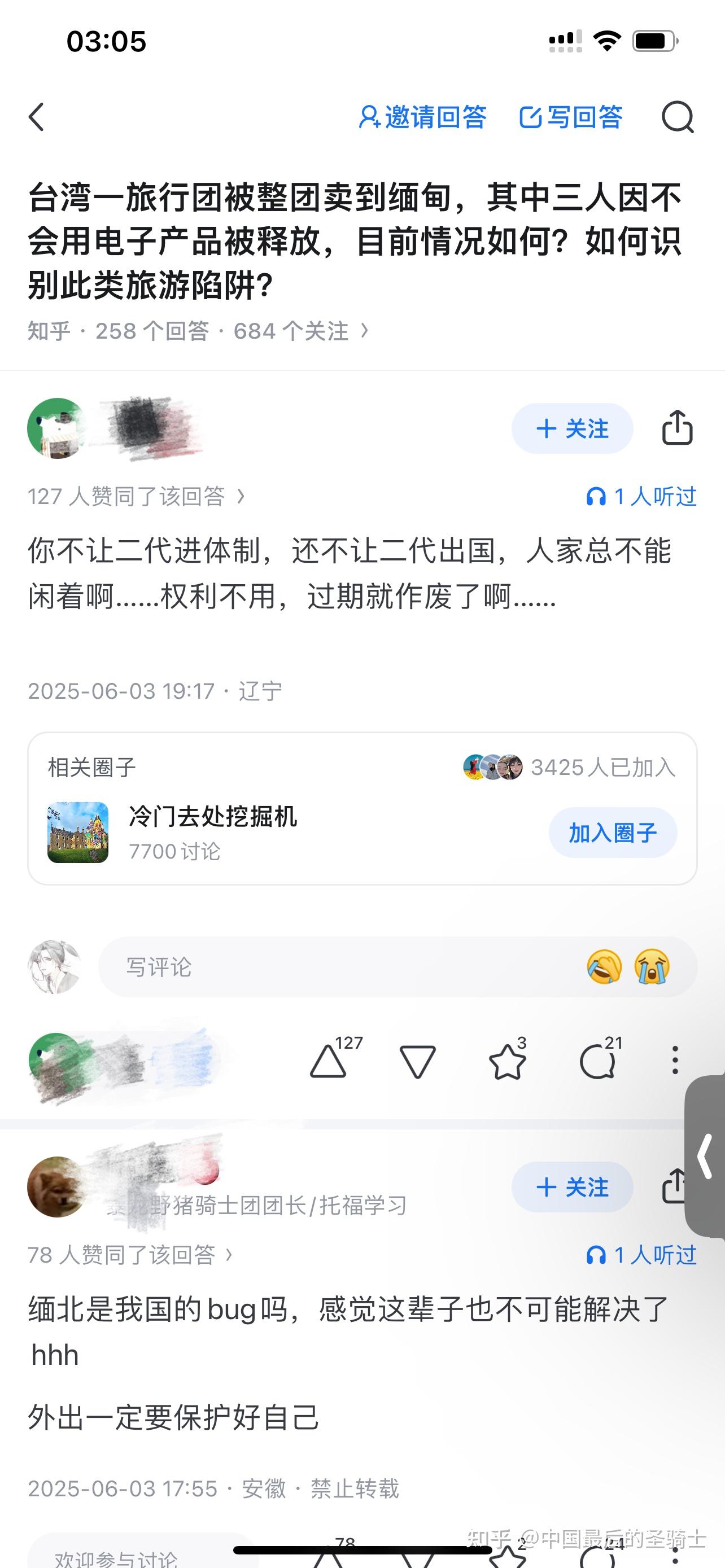The width and height of the screenshot is (725, 1568).
Task: Tap 加入圈子 to join the circle
Action: click(613, 833)
